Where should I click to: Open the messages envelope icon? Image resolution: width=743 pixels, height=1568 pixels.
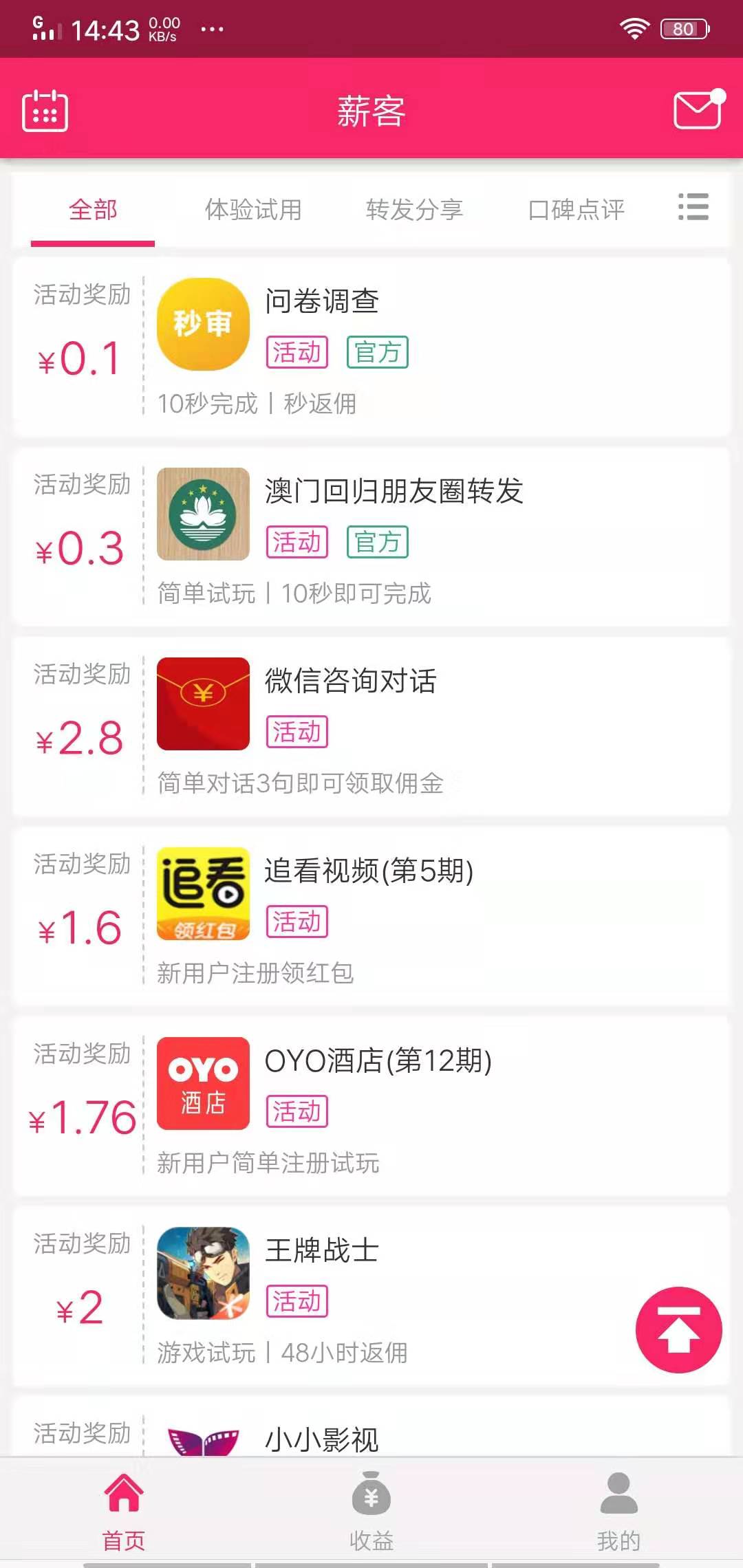[x=698, y=110]
